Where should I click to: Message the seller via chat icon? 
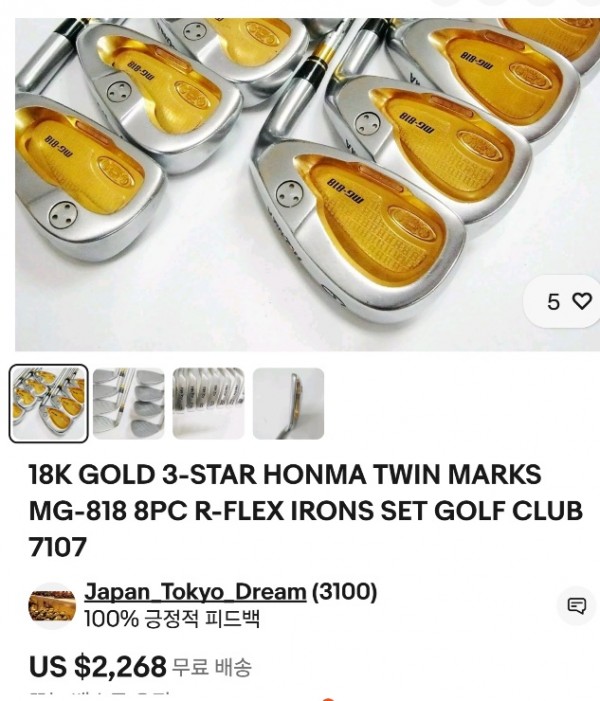(x=576, y=605)
